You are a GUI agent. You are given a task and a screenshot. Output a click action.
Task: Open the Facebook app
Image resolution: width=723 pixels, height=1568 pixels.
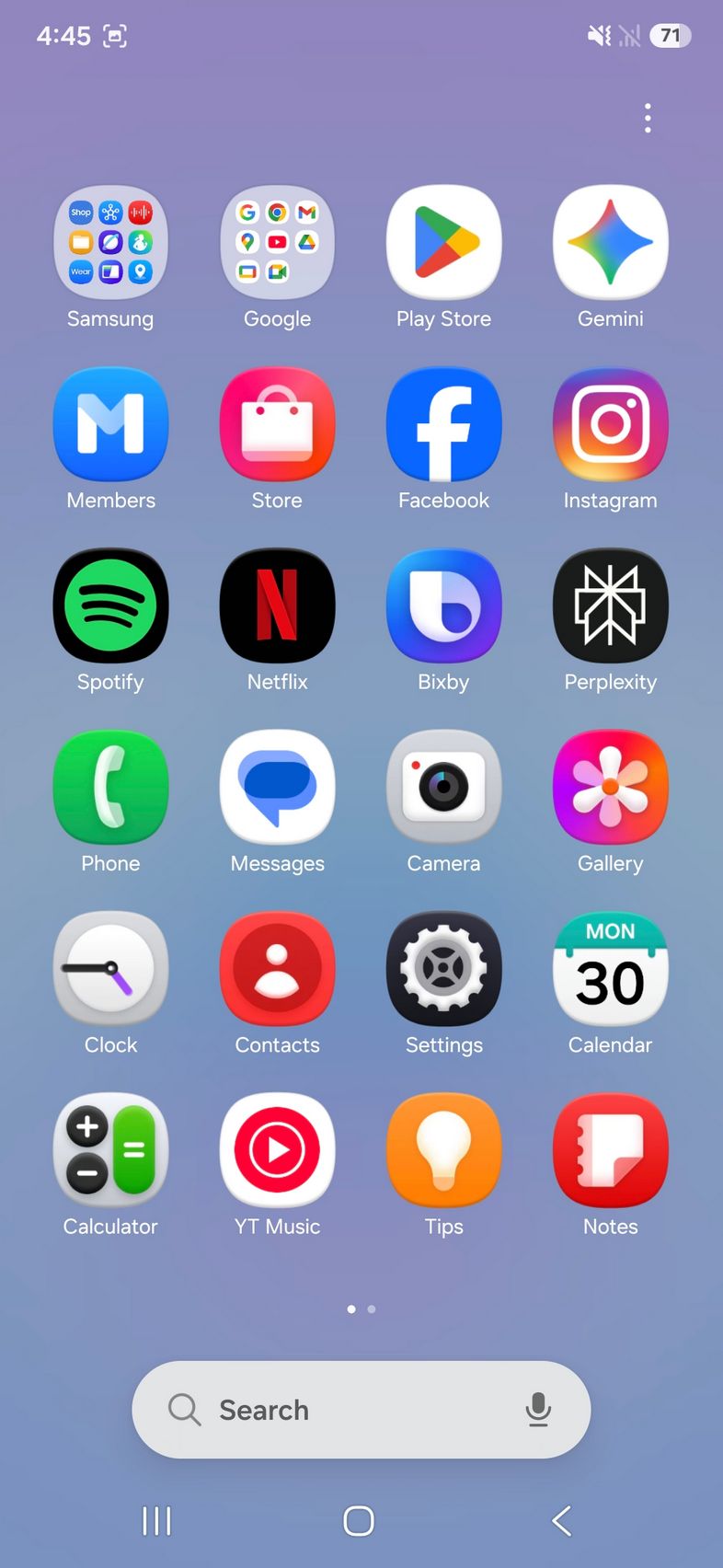pos(443,423)
